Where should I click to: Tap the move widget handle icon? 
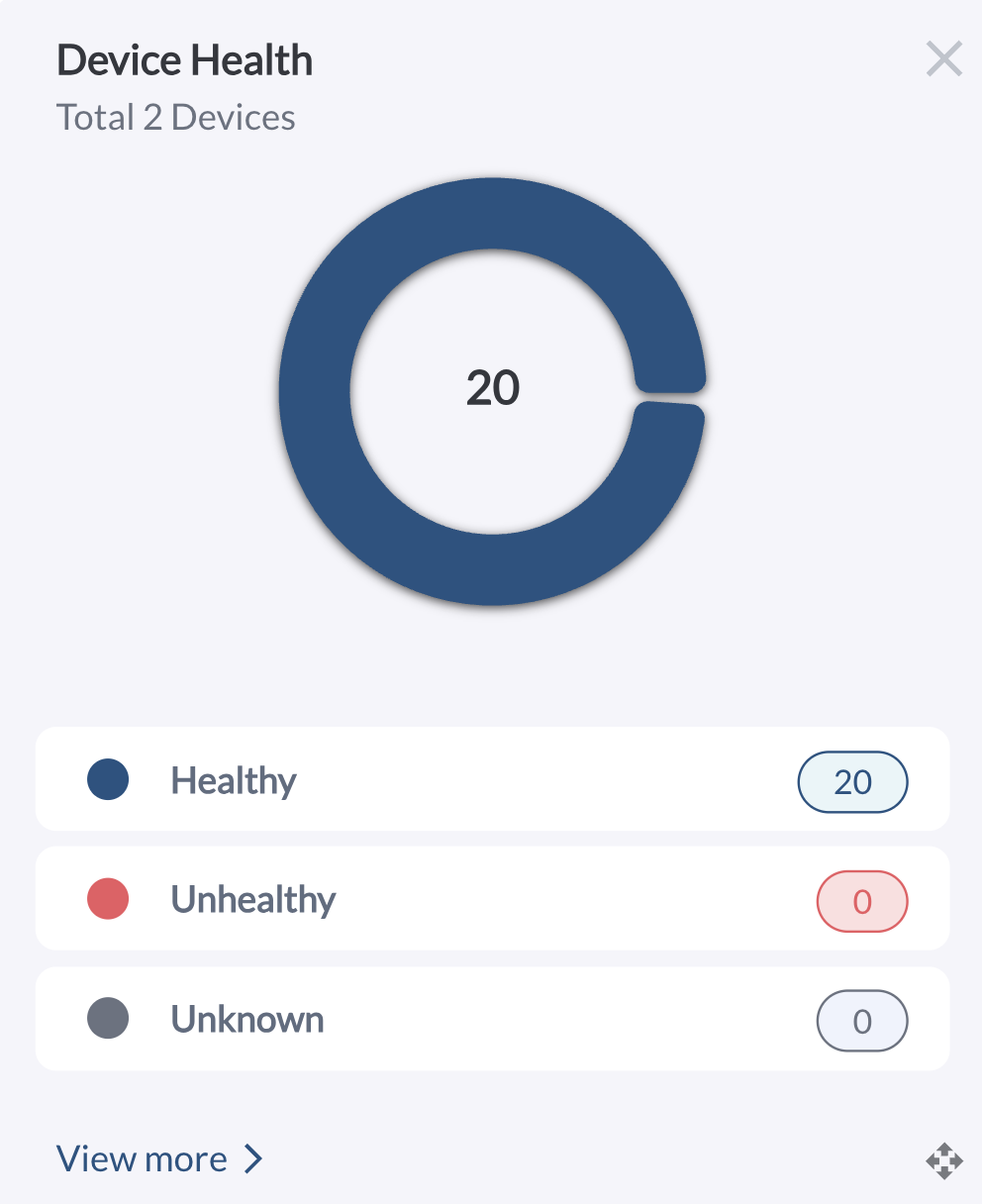pyautogui.click(x=943, y=1159)
